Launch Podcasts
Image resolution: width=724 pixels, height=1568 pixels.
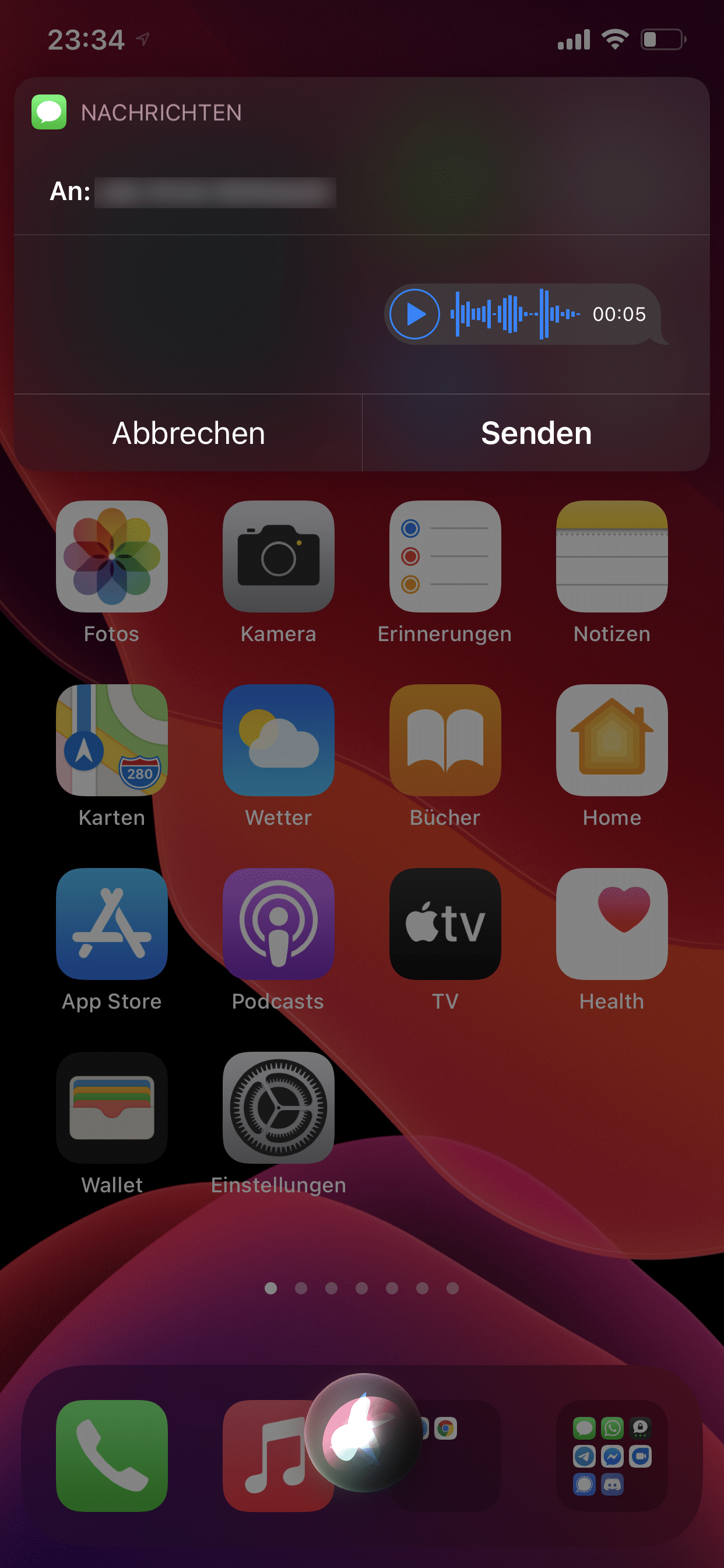[x=278, y=924]
